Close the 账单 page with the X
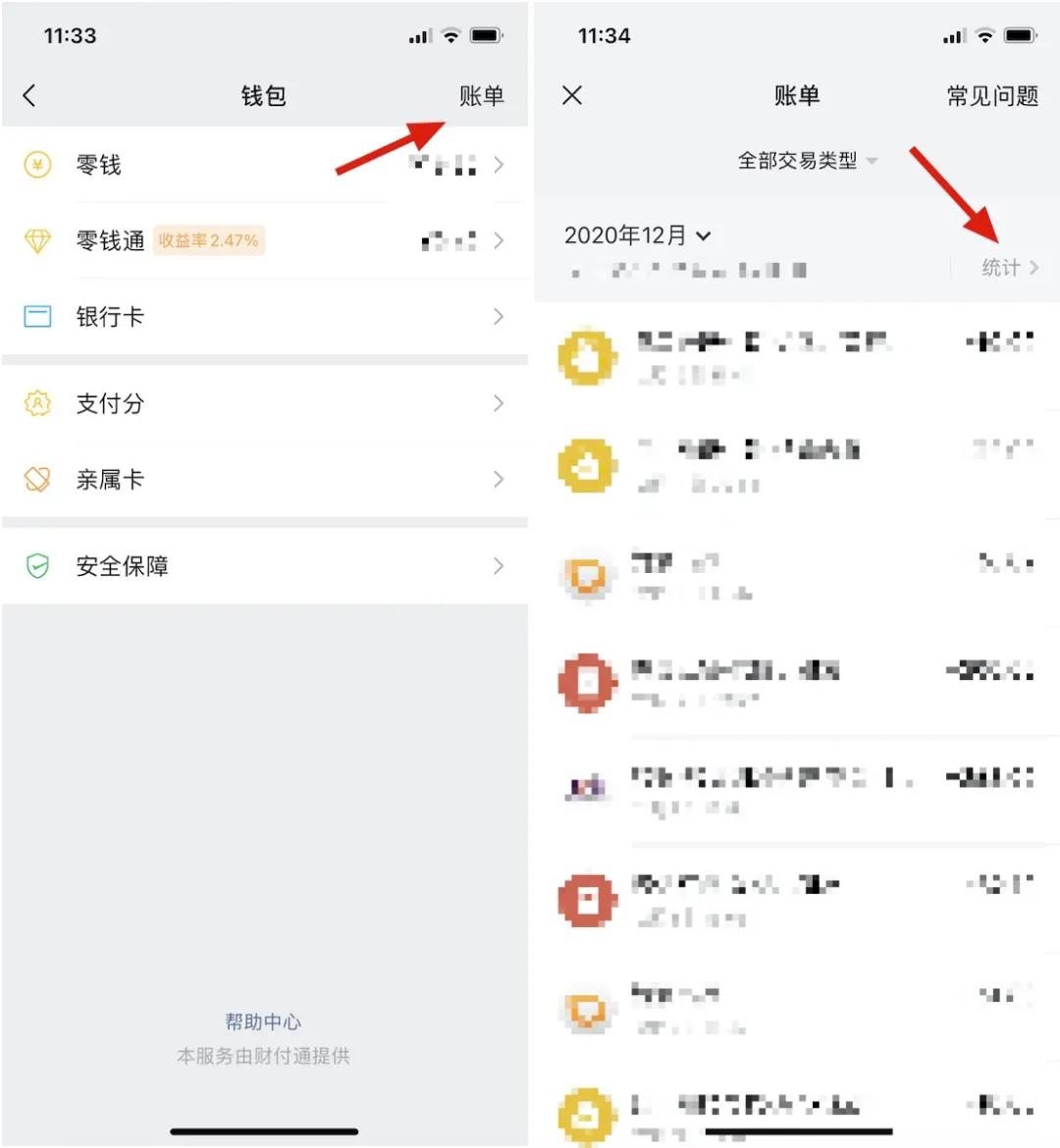1060x1148 pixels. coord(572,95)
